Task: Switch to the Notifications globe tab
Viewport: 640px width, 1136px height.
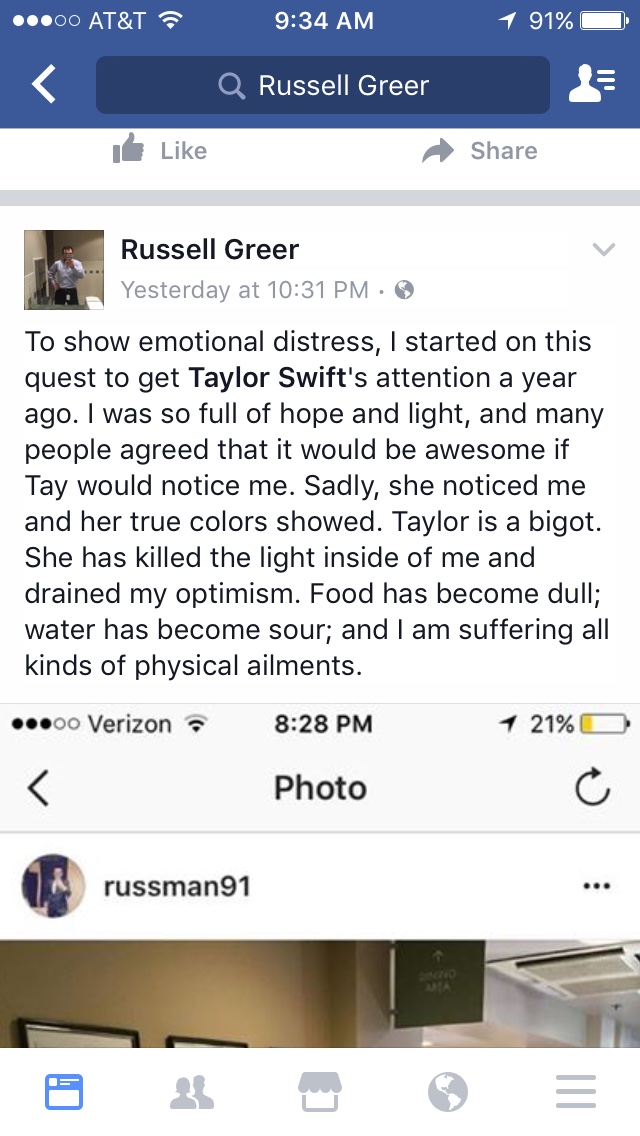Action: tap(448, 1091)
